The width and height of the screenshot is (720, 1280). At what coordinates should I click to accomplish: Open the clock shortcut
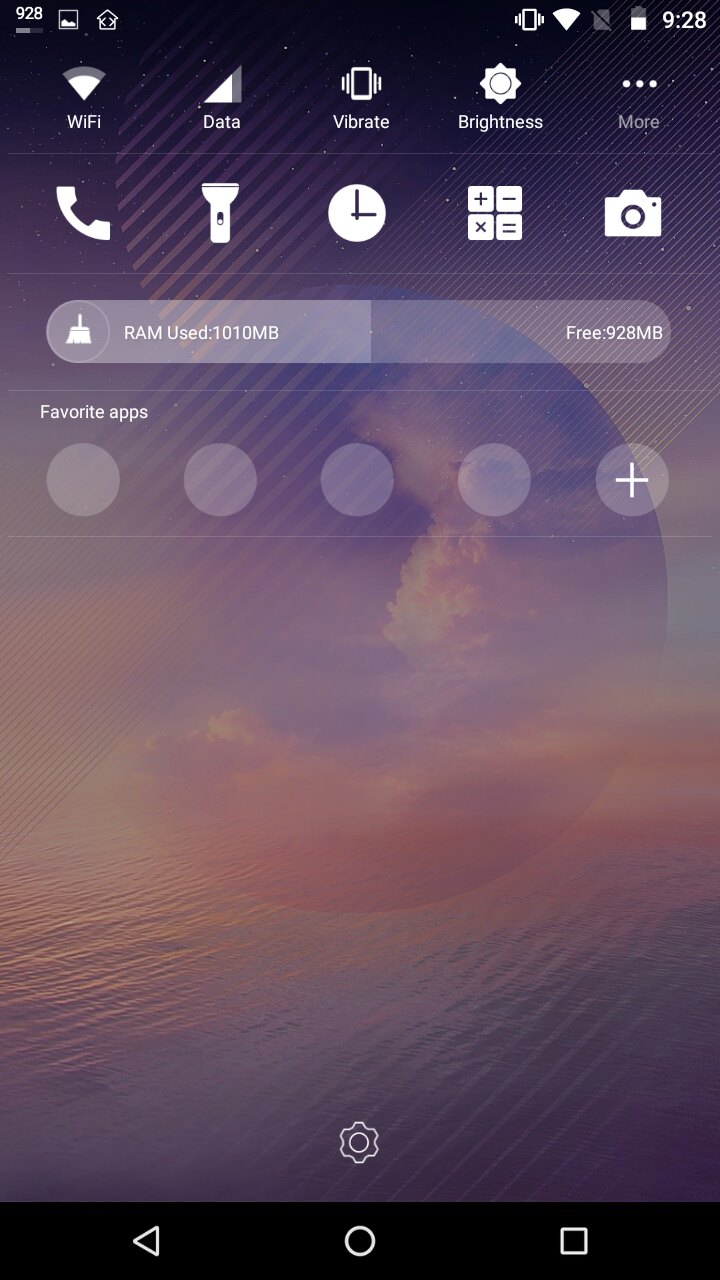pos(357,213)
